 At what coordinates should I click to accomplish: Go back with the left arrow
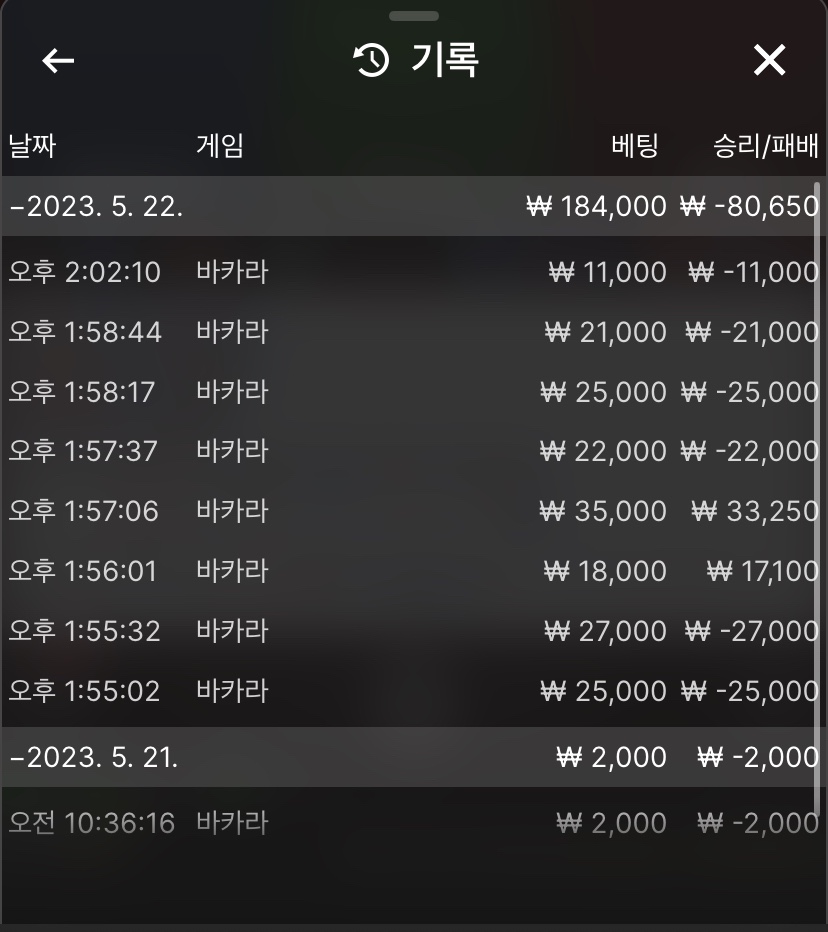click(x=58, y=61)
